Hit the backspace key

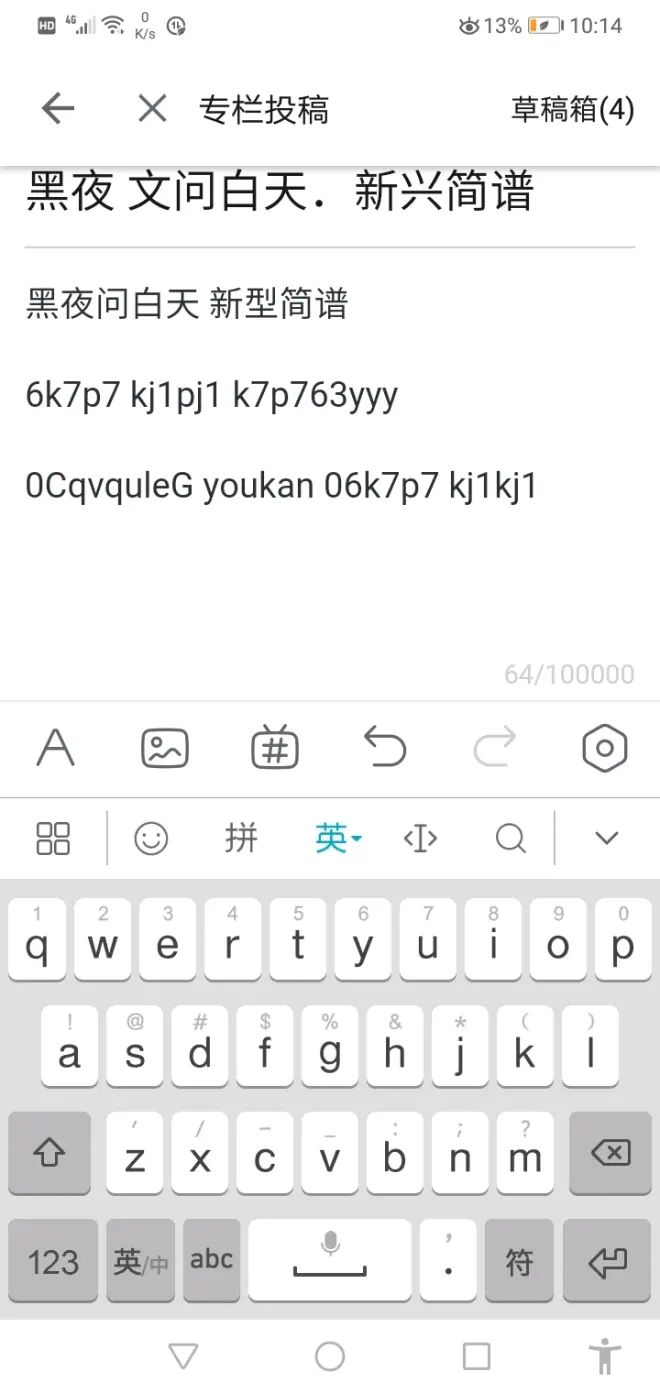point(610,1154)
